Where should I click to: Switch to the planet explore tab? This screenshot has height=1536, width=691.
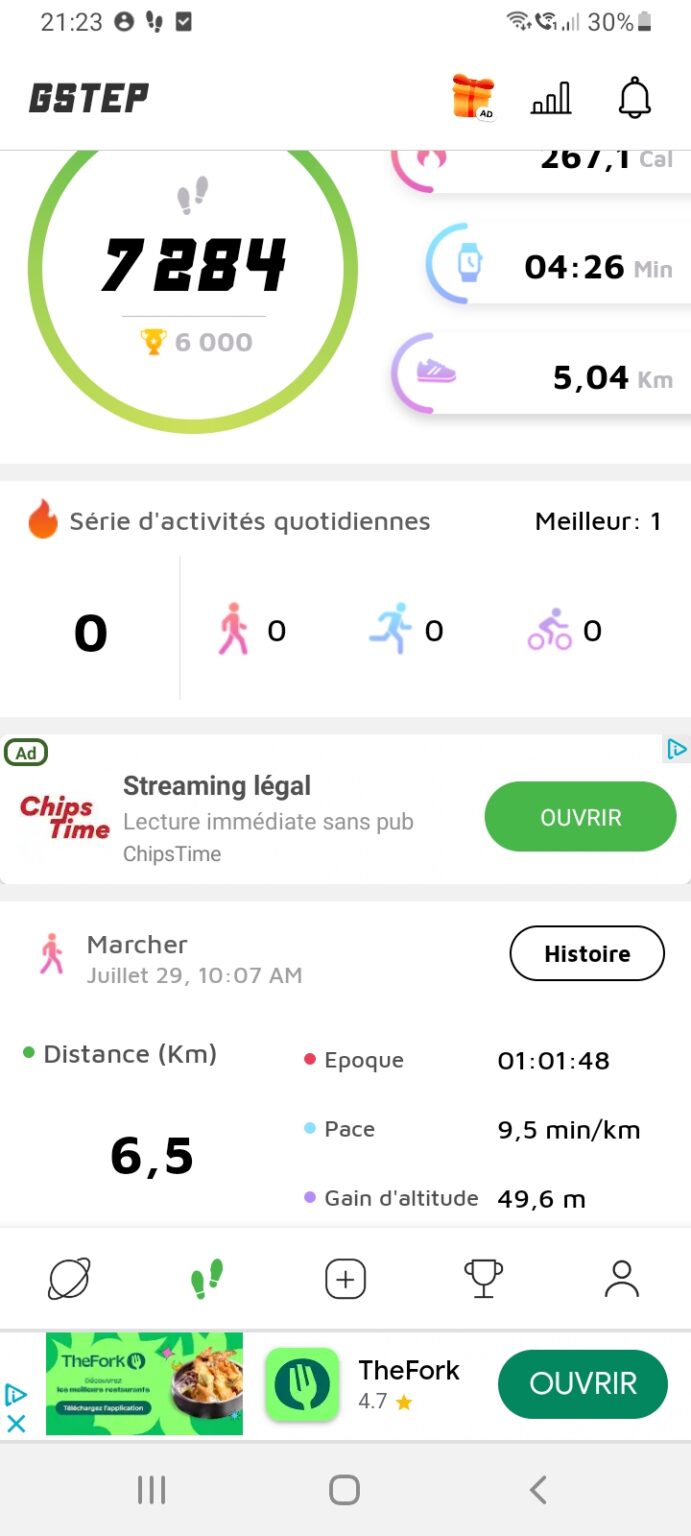point(69,1278)
